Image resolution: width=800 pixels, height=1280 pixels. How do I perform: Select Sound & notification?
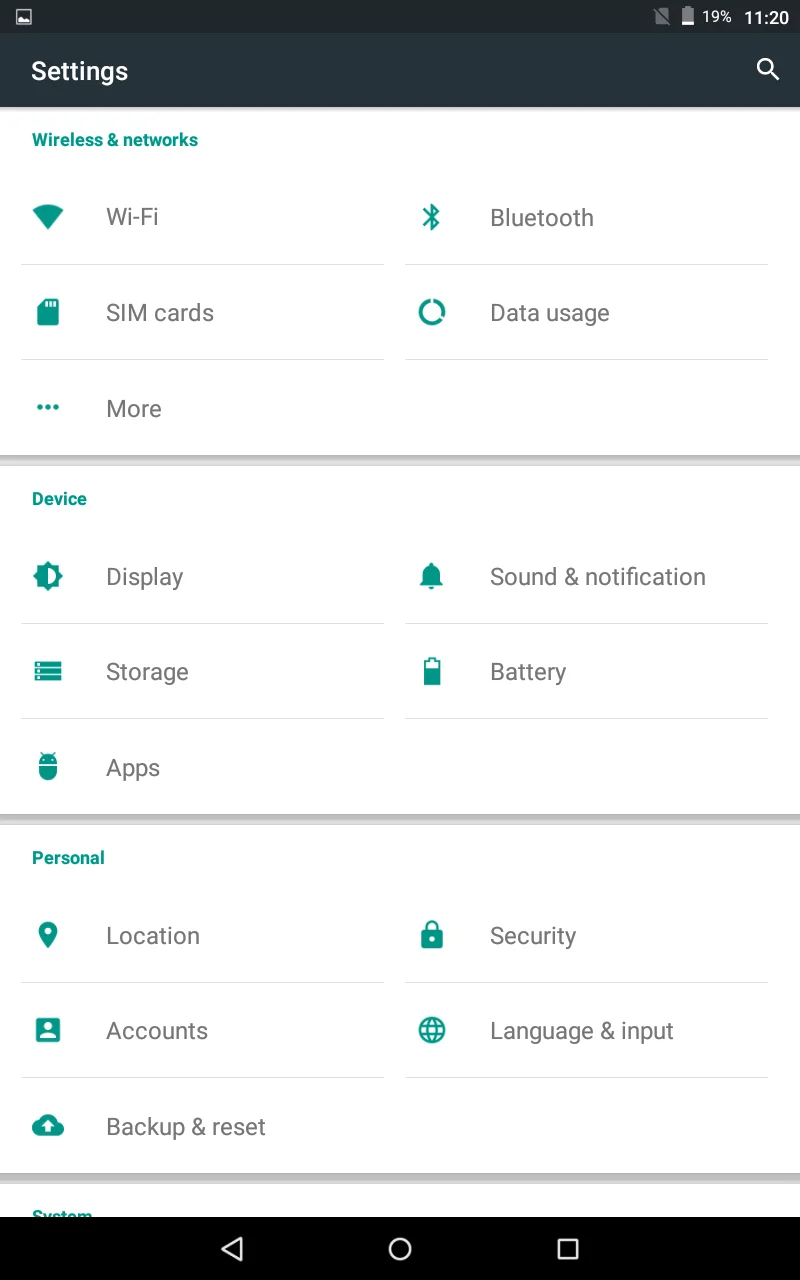point(585,576)
